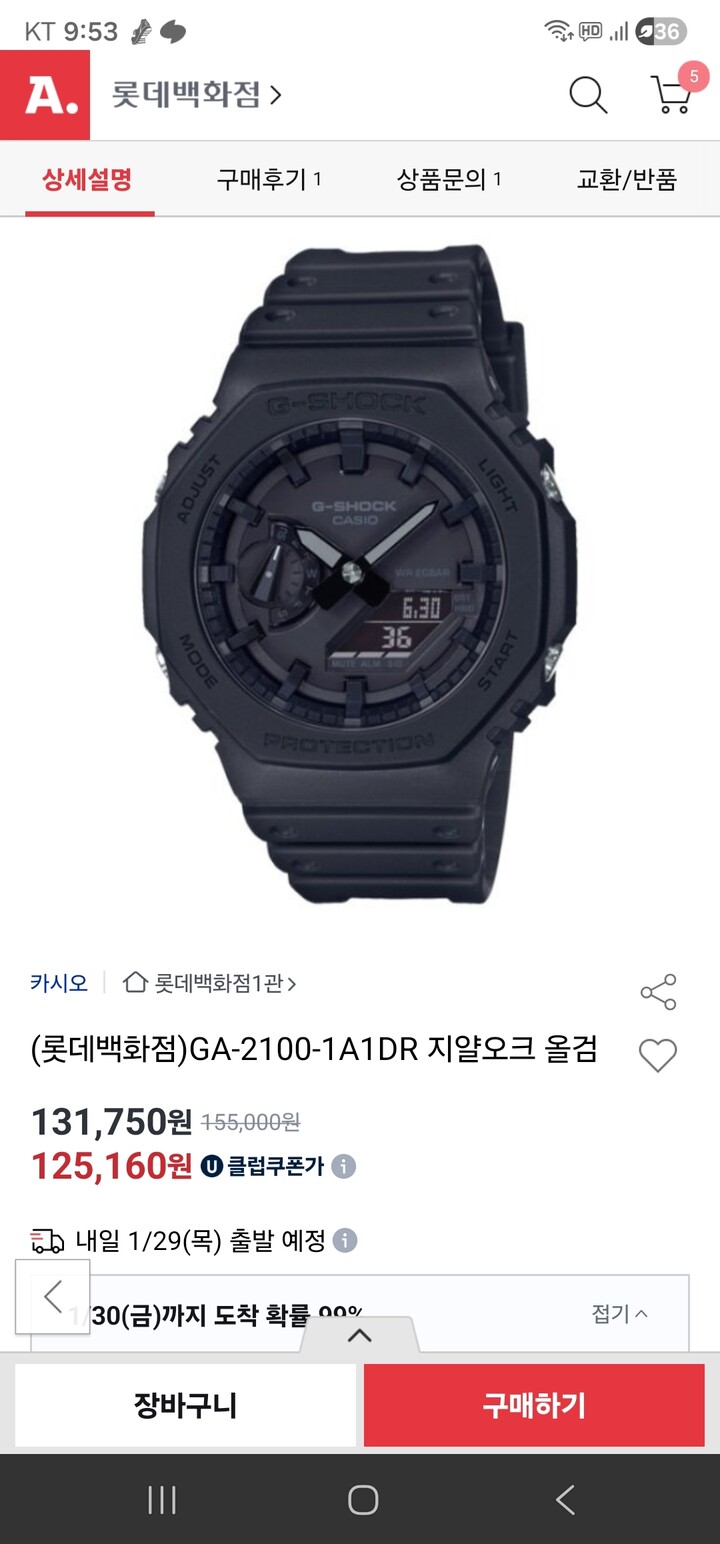
Task: Tap the share icon beside the product title
Action: pos(658,993)
